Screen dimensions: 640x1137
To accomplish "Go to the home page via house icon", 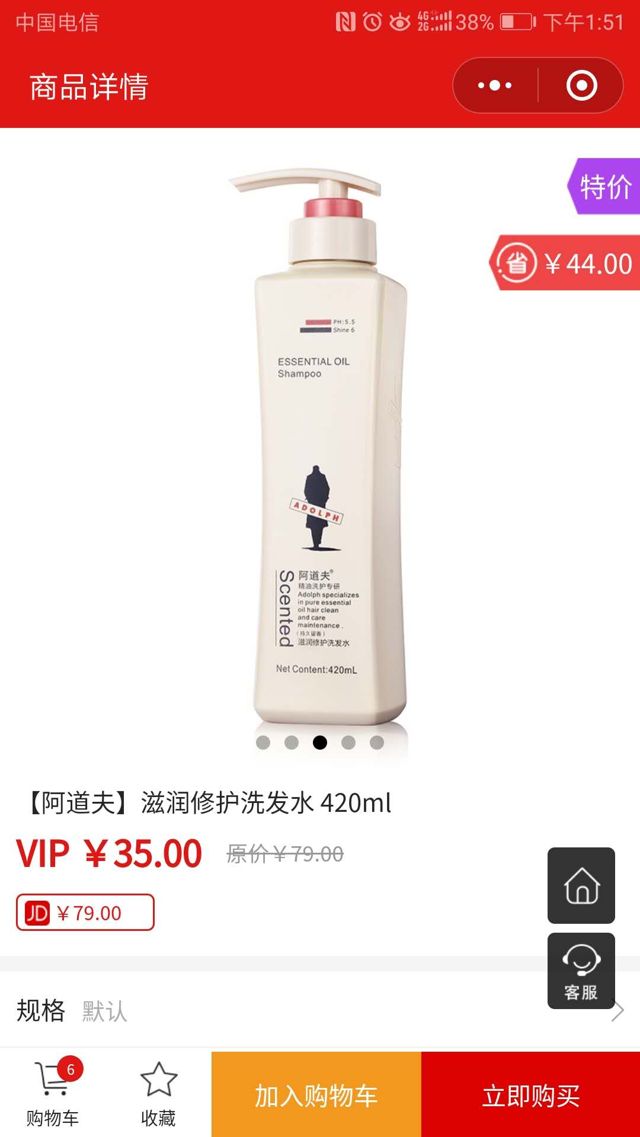I will click(x=581, y=885).
